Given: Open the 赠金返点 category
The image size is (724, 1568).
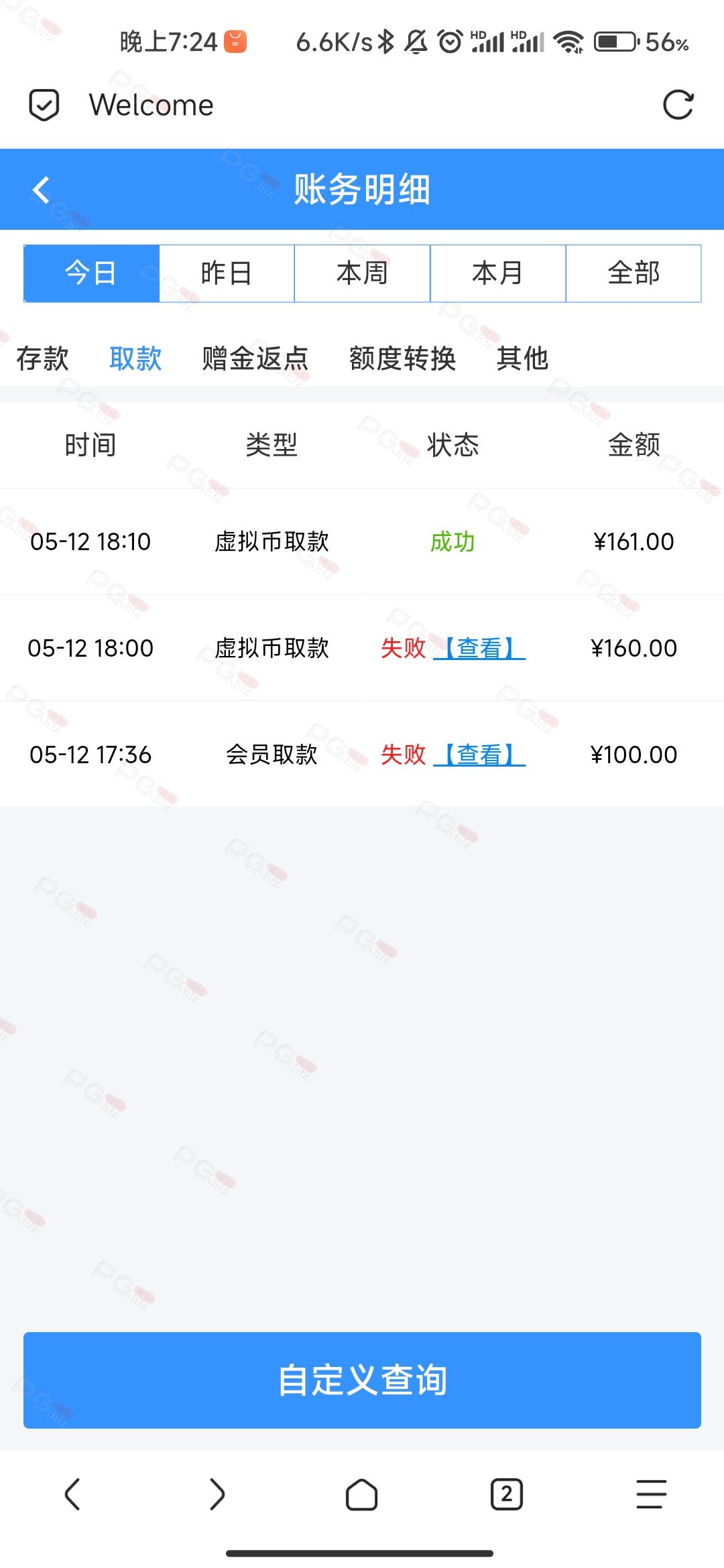Looking at the screenshot, I should coord(255,358).
